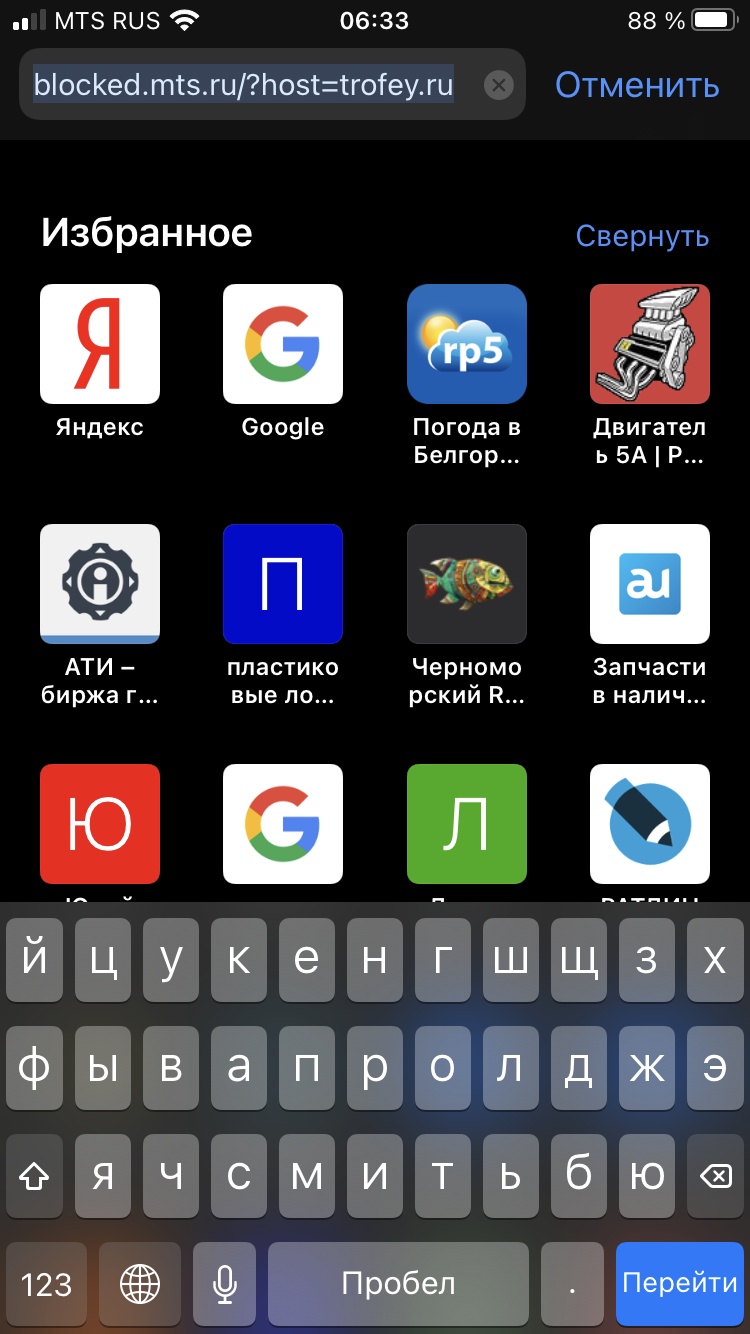
Task: Open АТИ – биржа грузов bookmark
Action: pyautogui.click(x=99, y=617)
